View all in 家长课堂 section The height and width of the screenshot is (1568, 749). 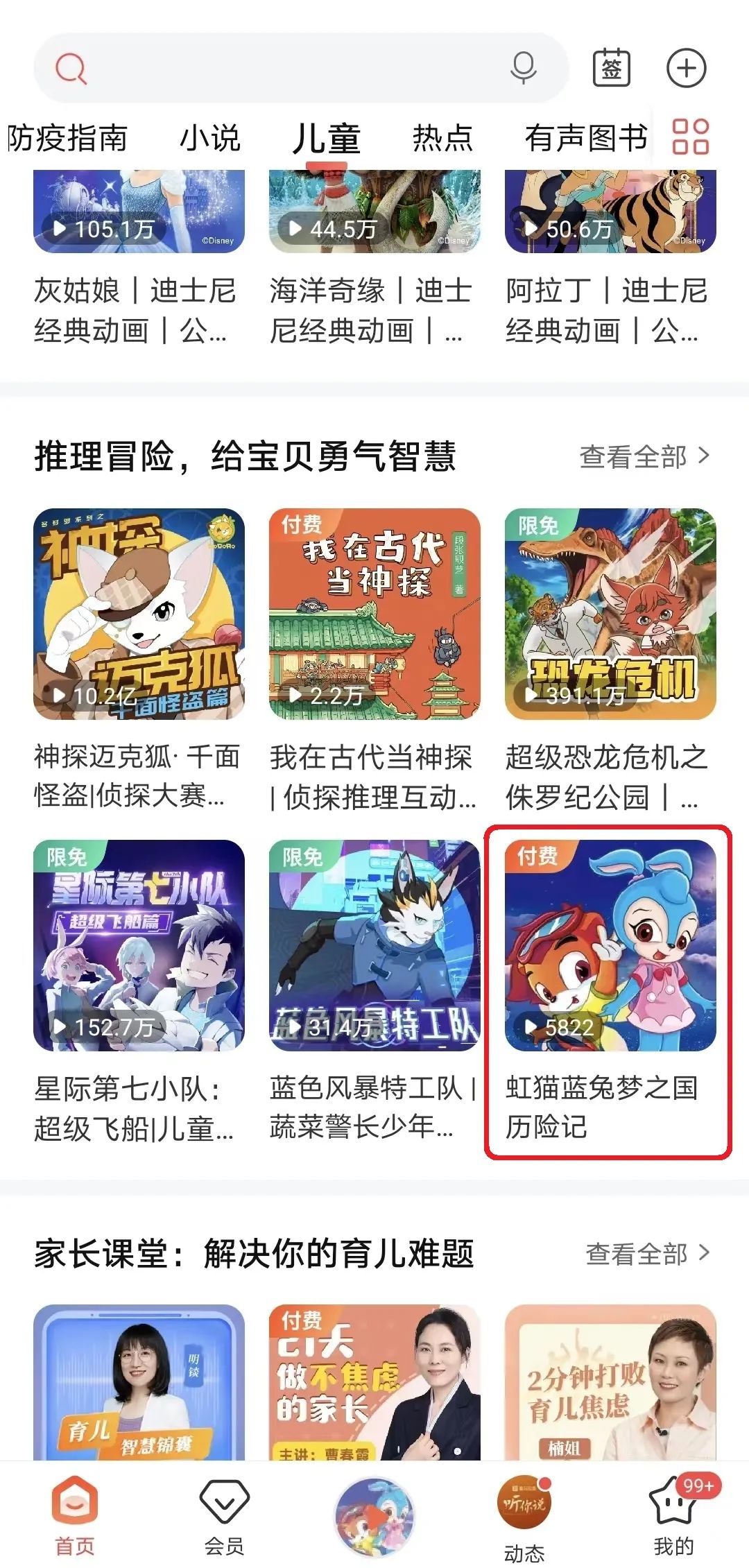click(648, 1253)
